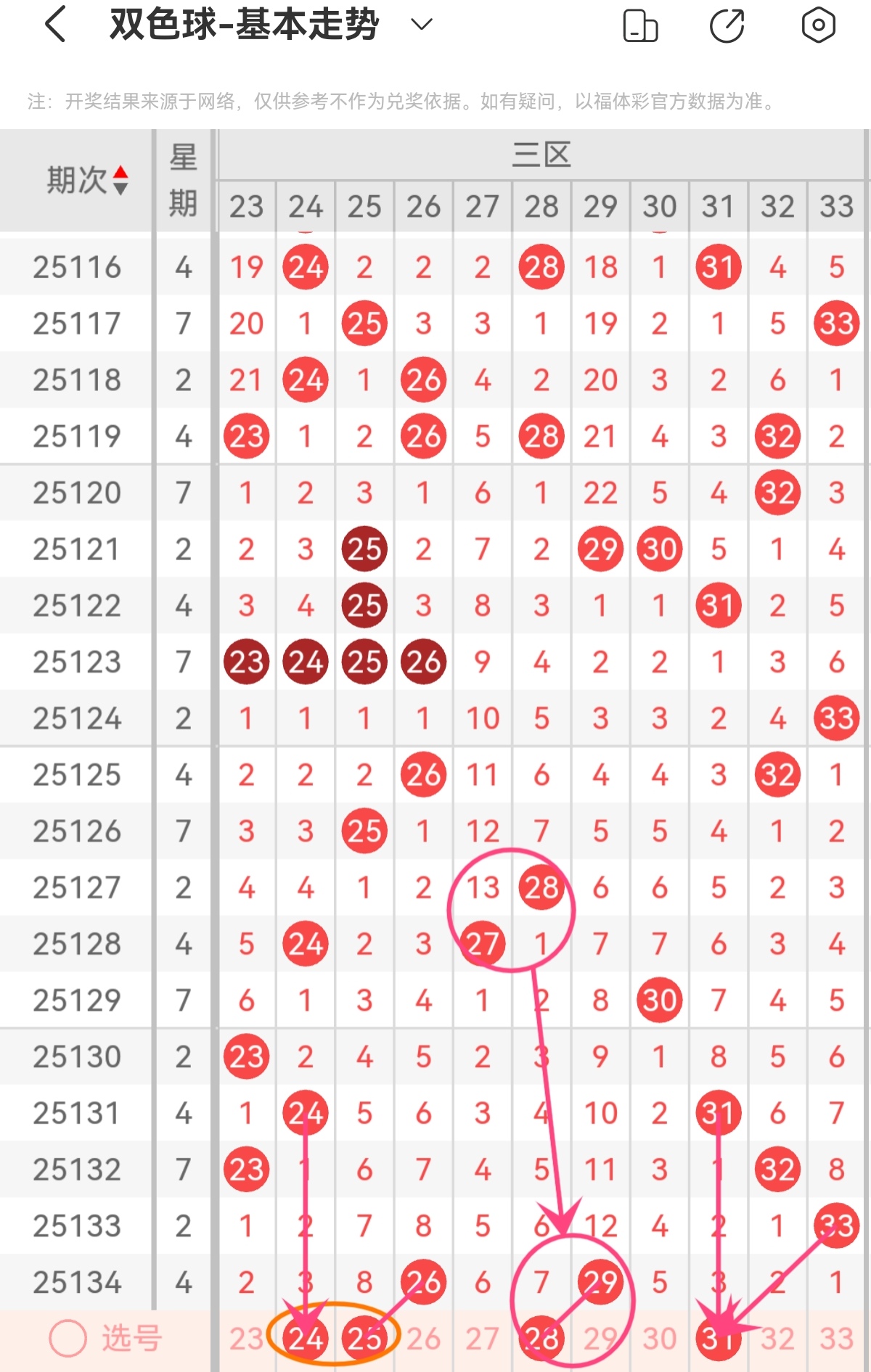
Task: Choose number 27 in the 选号 row
Action: click(x=482, y=1339)
